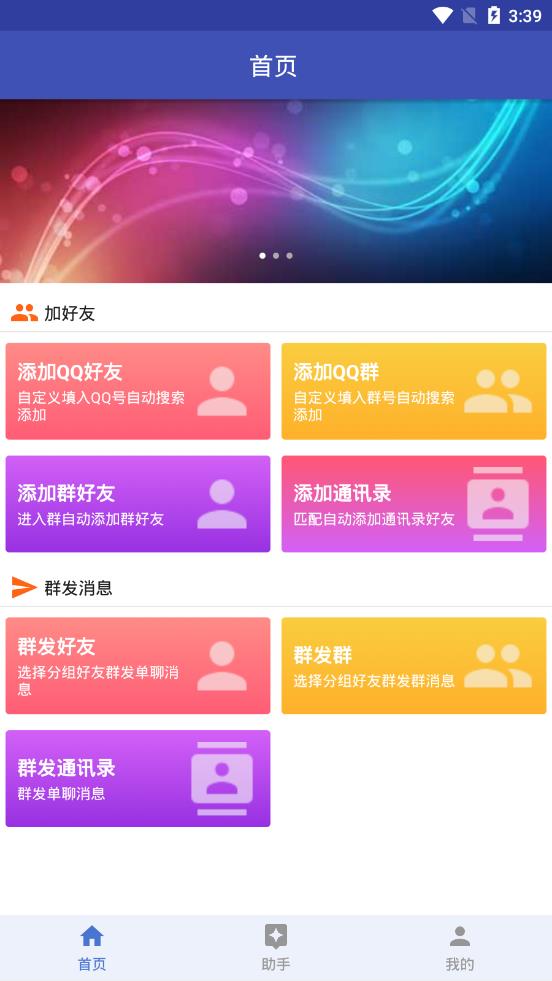Viewport: 552px width, 981px height.
Task: Open the 添加QQ群 card
Action: click(x=414, y=391)
